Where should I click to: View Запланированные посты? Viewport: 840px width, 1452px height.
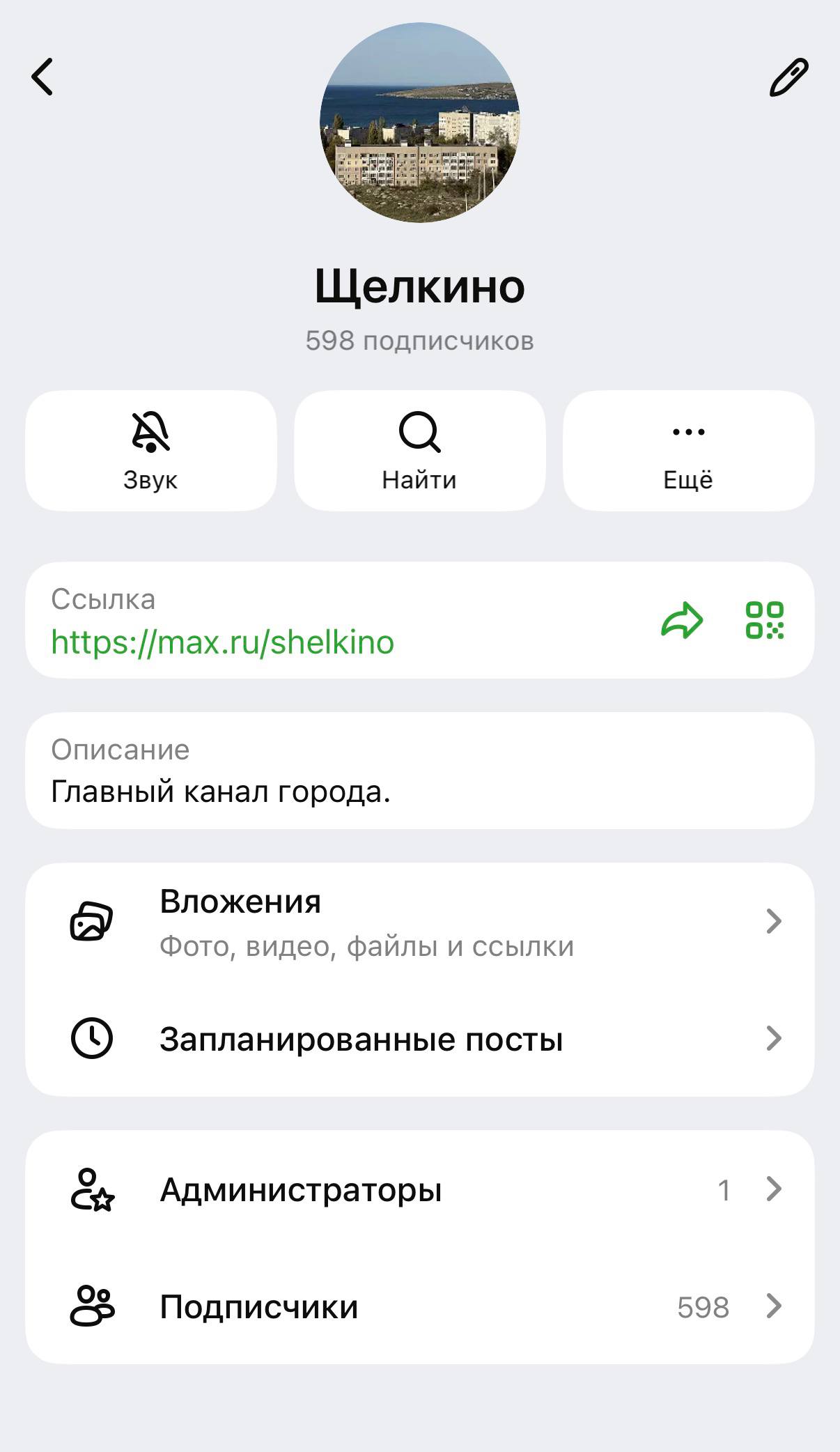click(419, 1039)
